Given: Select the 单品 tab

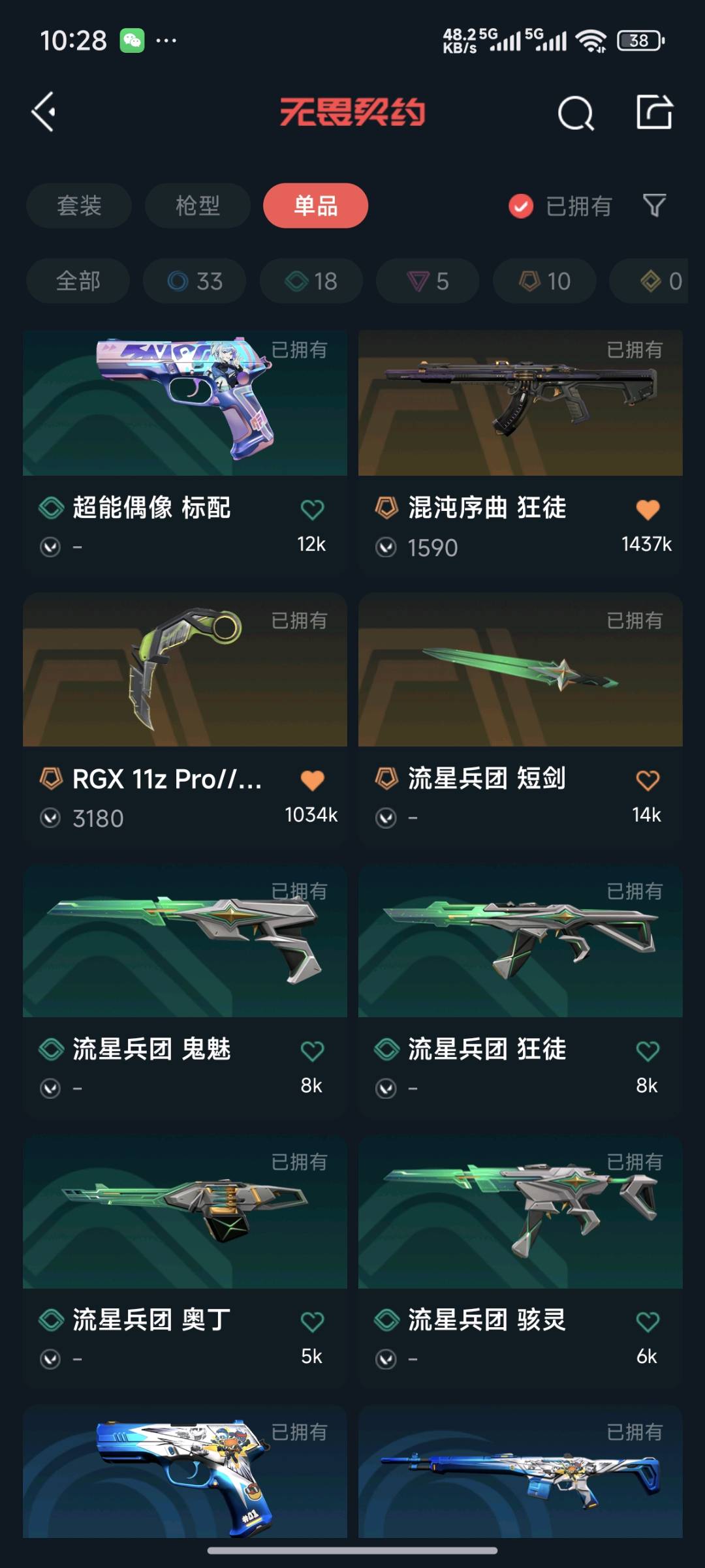Looking at the screenshot, I should 315,206.
